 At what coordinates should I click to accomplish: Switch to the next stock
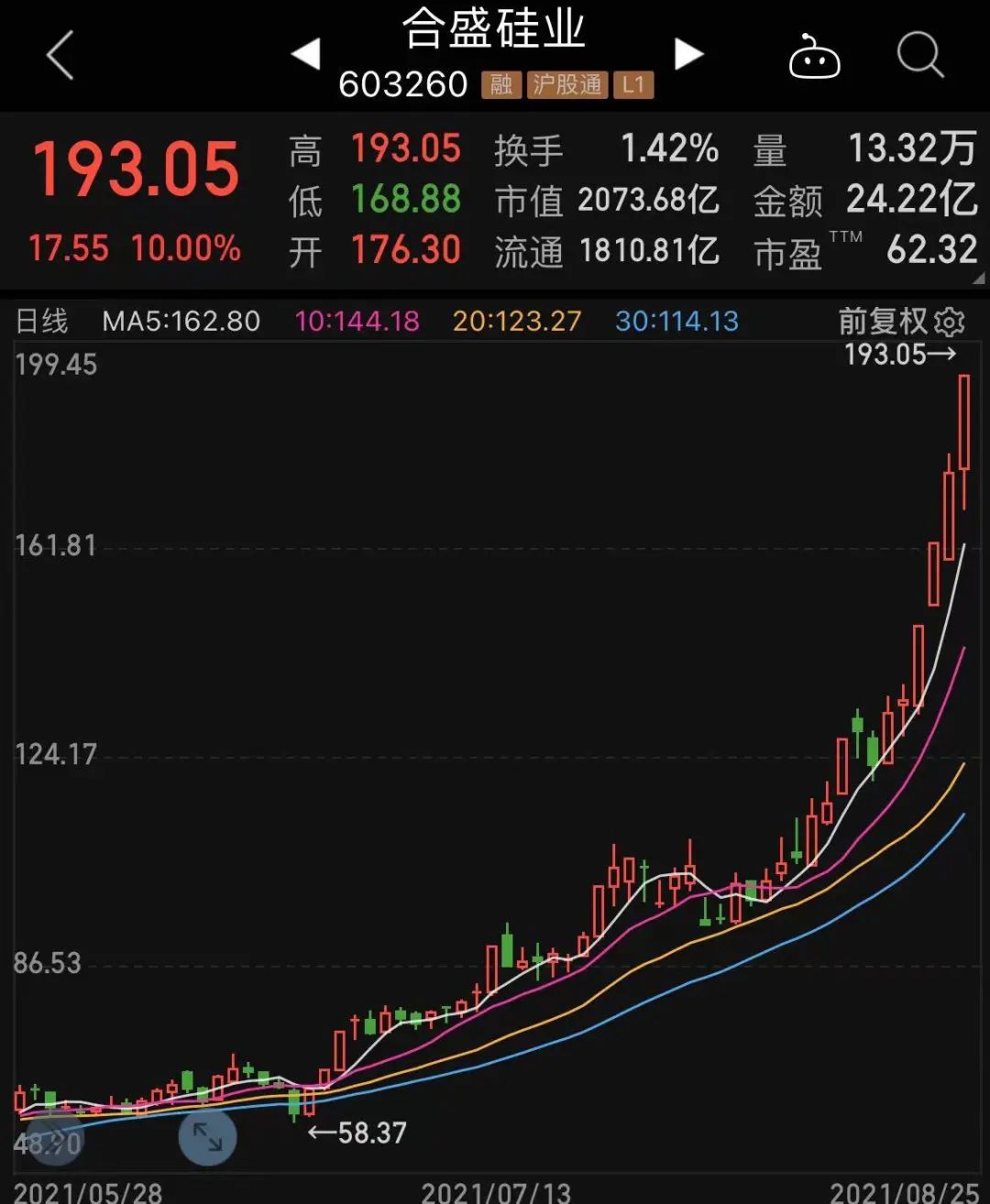click(x=688, y=54)
